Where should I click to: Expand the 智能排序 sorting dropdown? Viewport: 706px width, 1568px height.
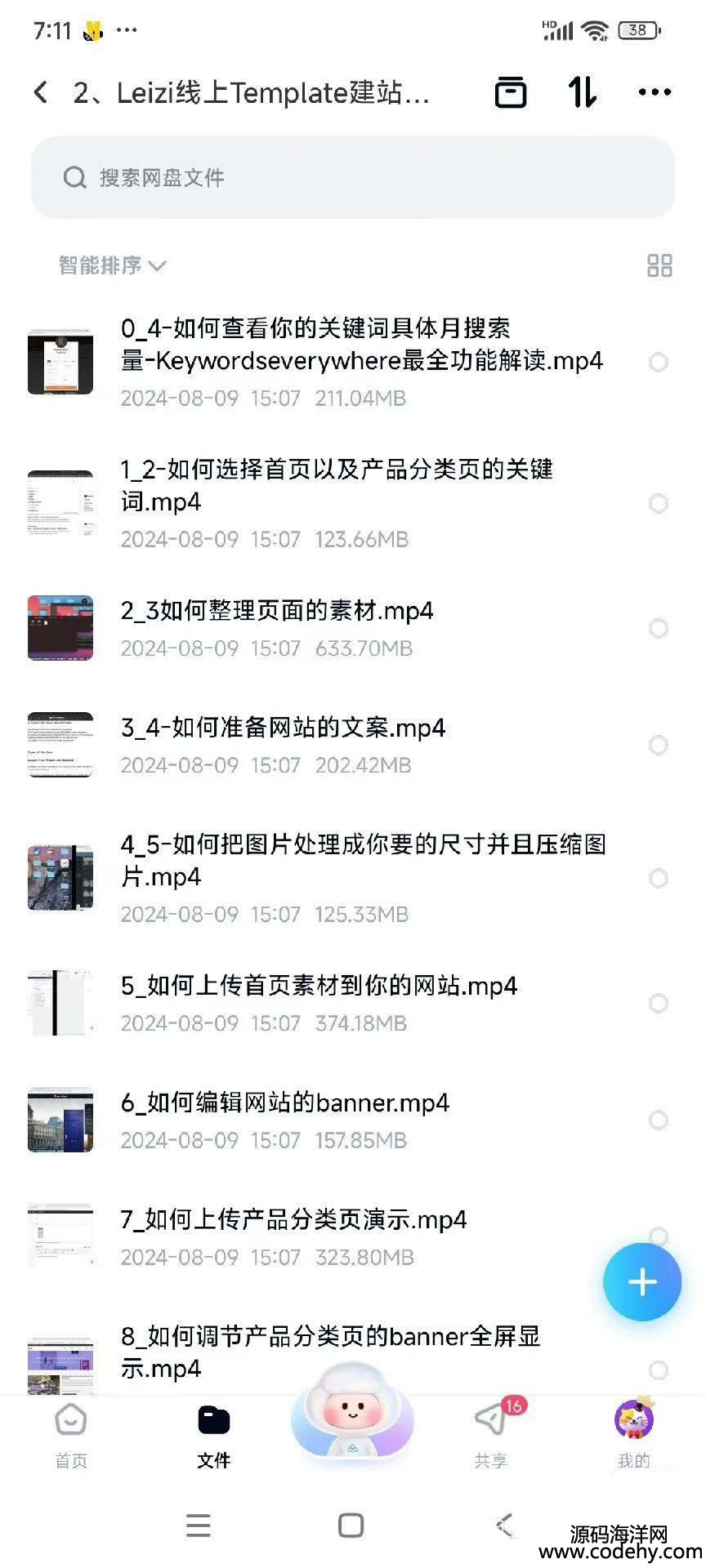pos(112,265)
